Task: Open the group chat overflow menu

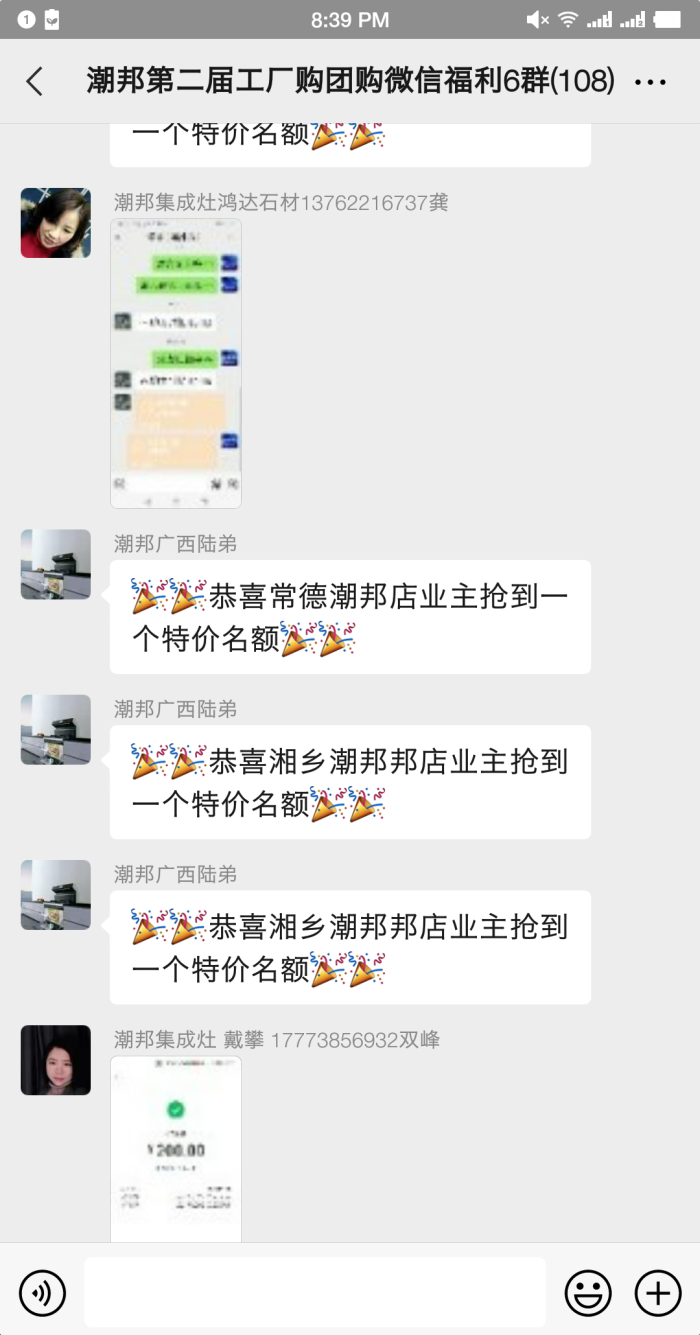Action: tap(650, 82)
